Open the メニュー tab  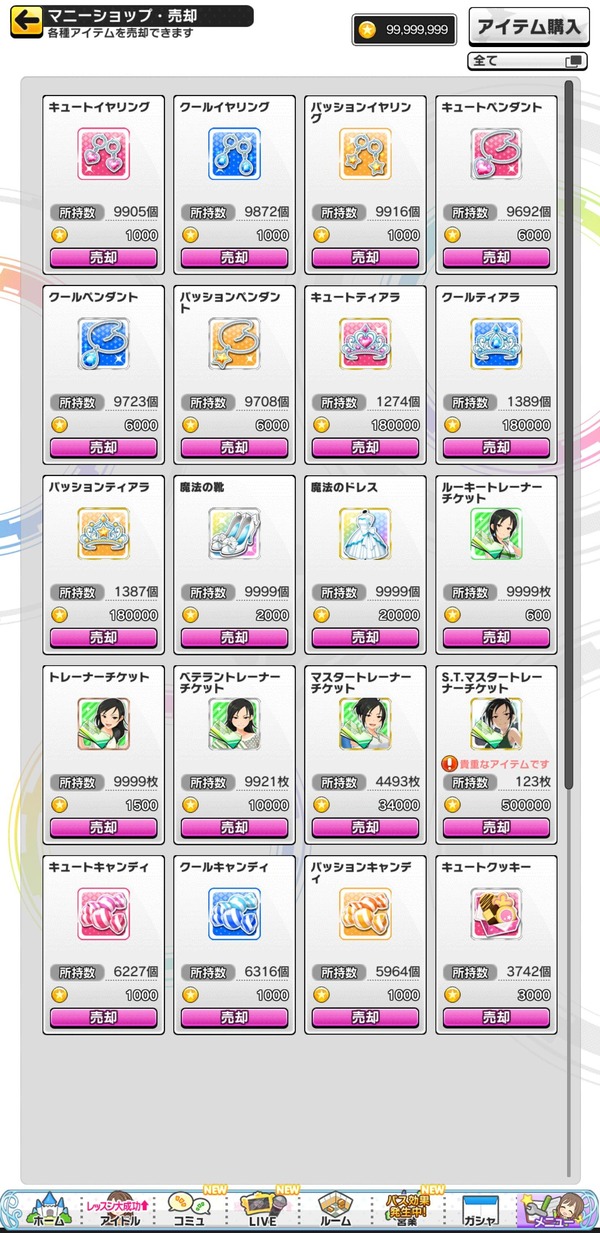553,1209
